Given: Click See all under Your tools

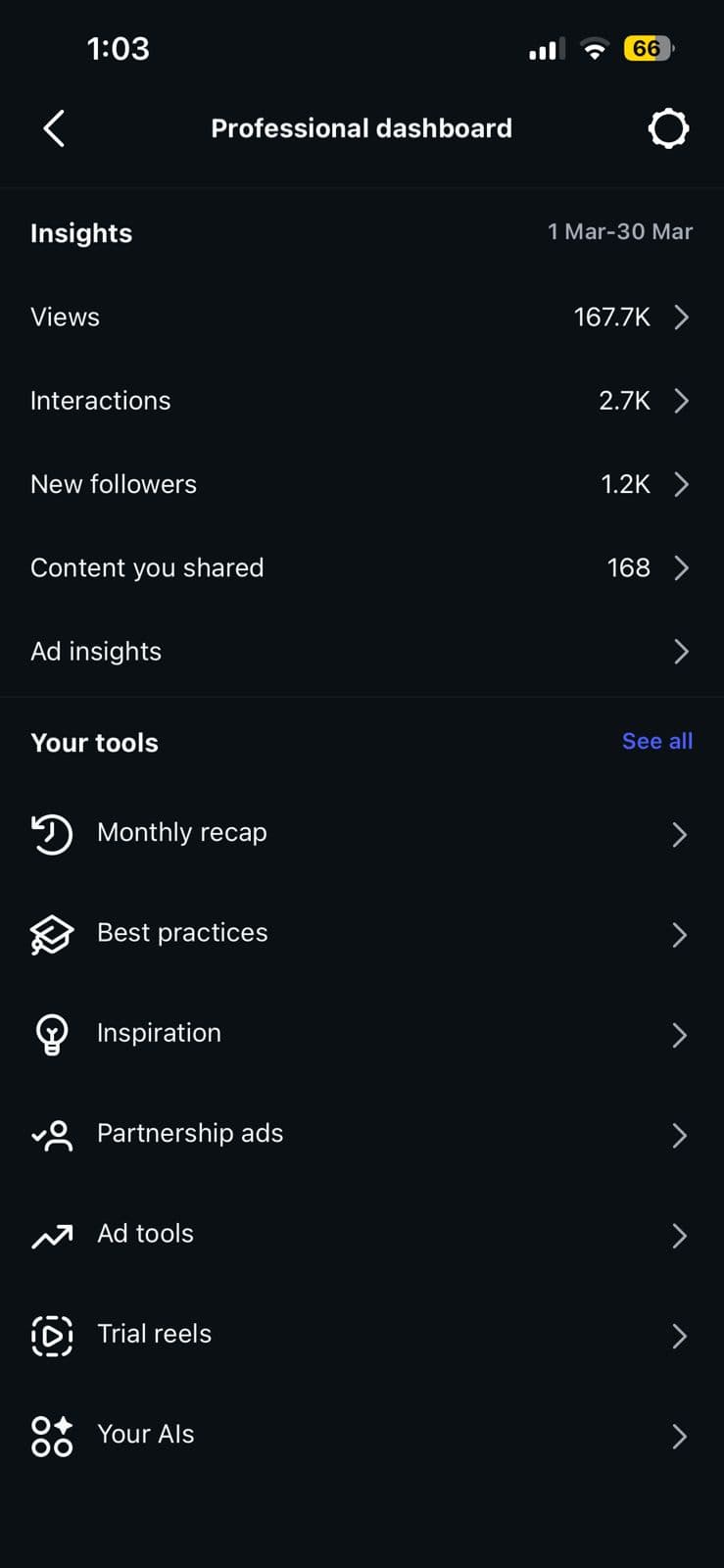Looking at the screenshot, I should (x=657, y=741).
